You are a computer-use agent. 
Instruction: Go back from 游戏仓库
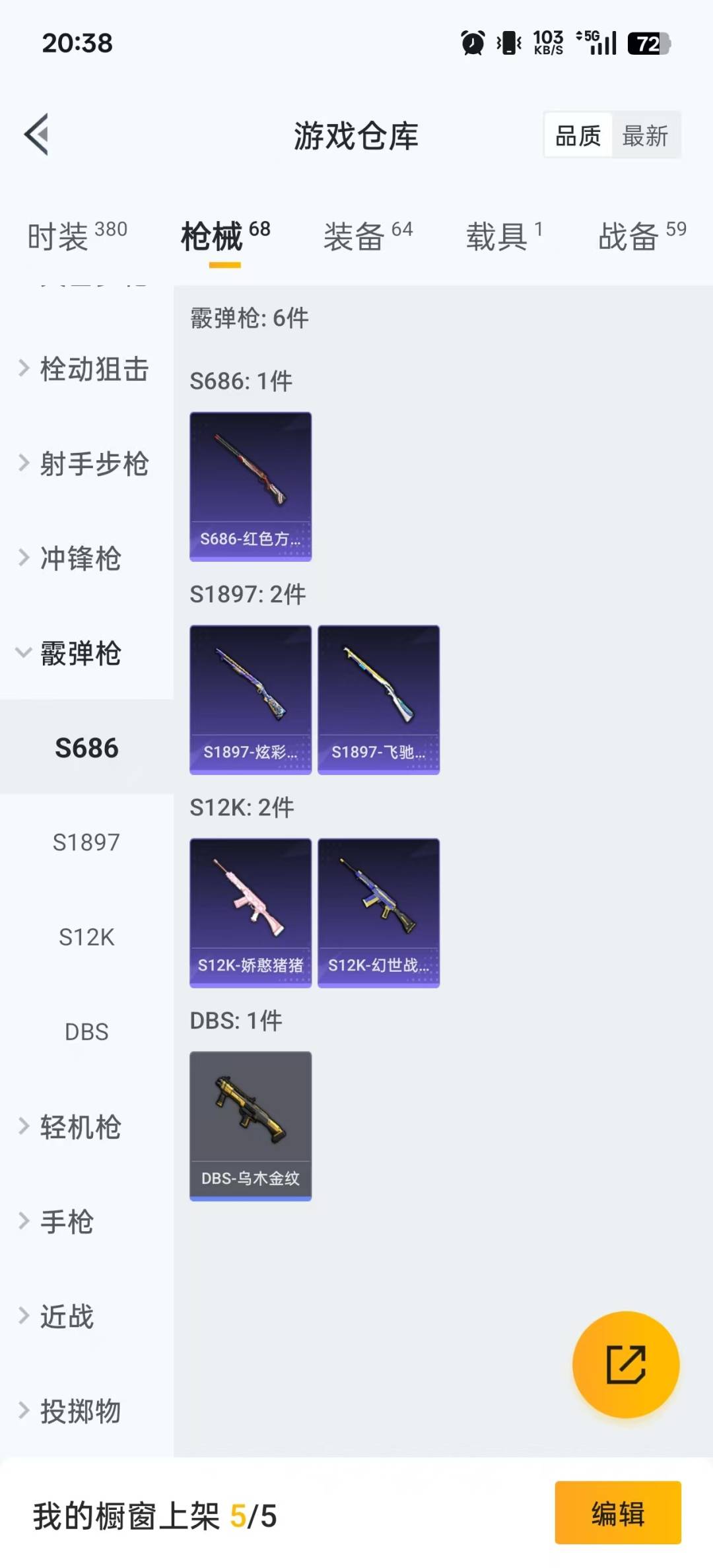[x=38, y=135]
